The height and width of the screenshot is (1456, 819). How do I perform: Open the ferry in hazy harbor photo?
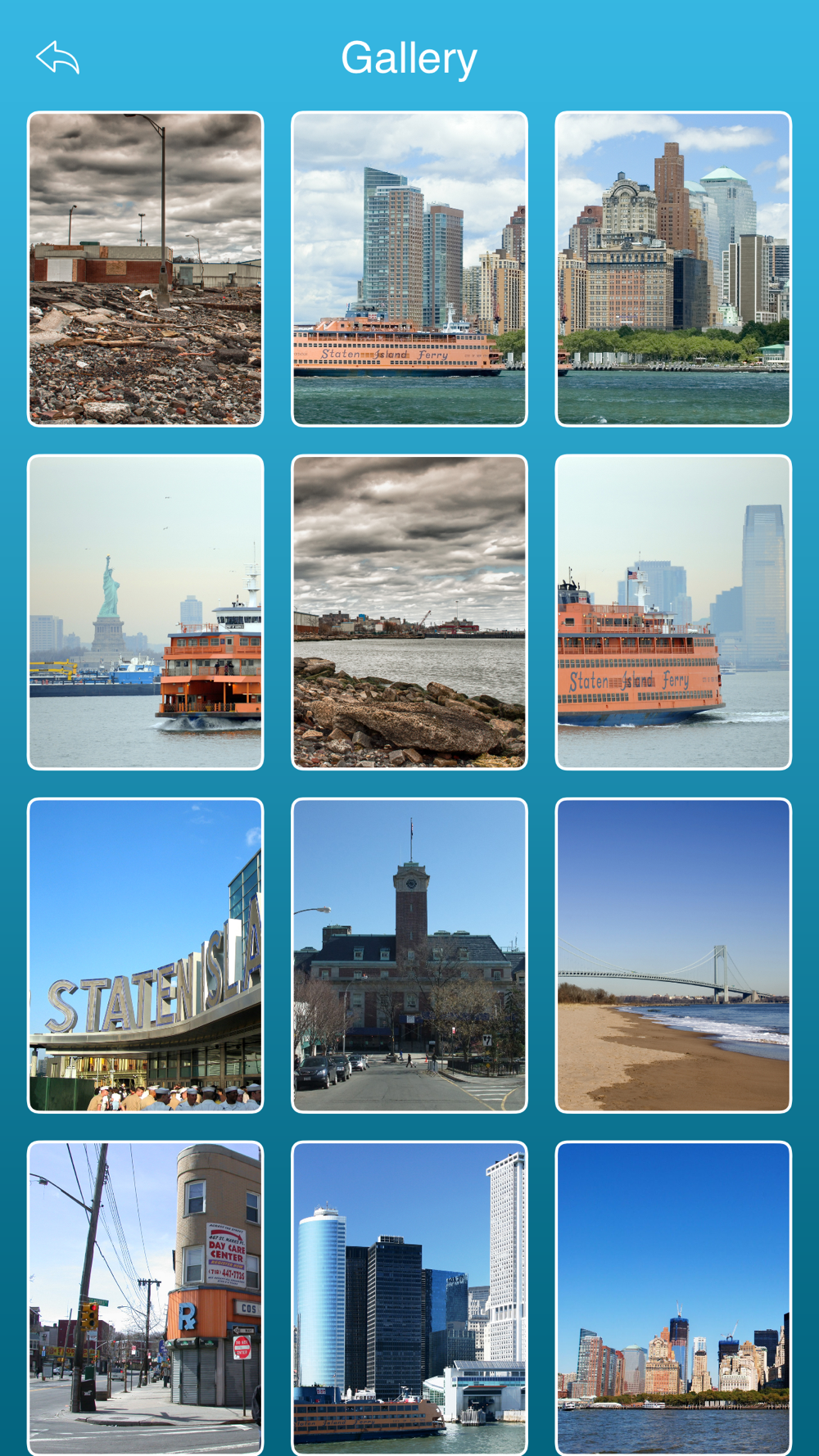tap(673, 612)
